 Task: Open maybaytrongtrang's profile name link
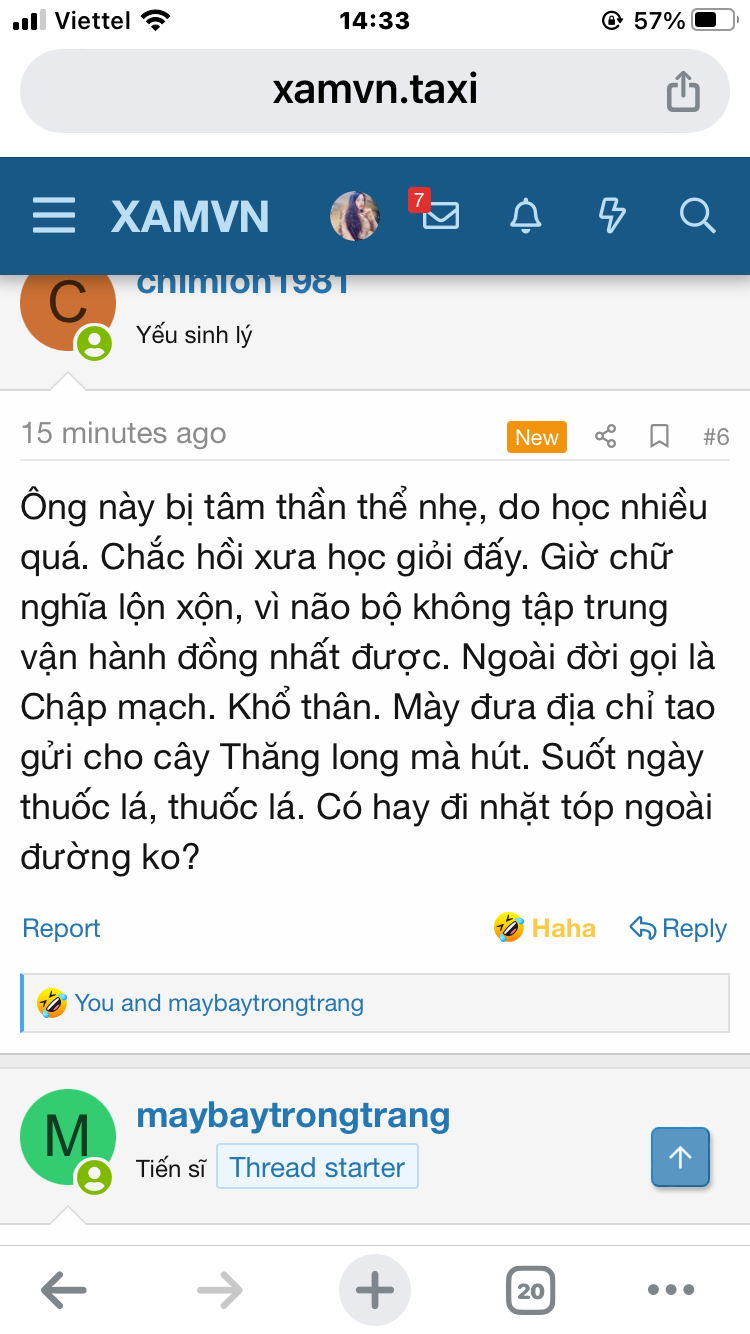click(293, 1115)
